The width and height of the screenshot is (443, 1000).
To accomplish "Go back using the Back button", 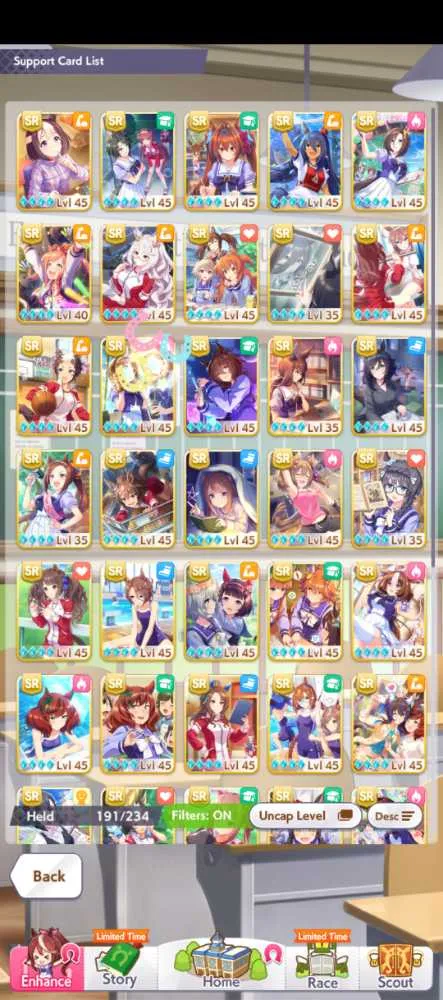I will click(x=47, y=876).
